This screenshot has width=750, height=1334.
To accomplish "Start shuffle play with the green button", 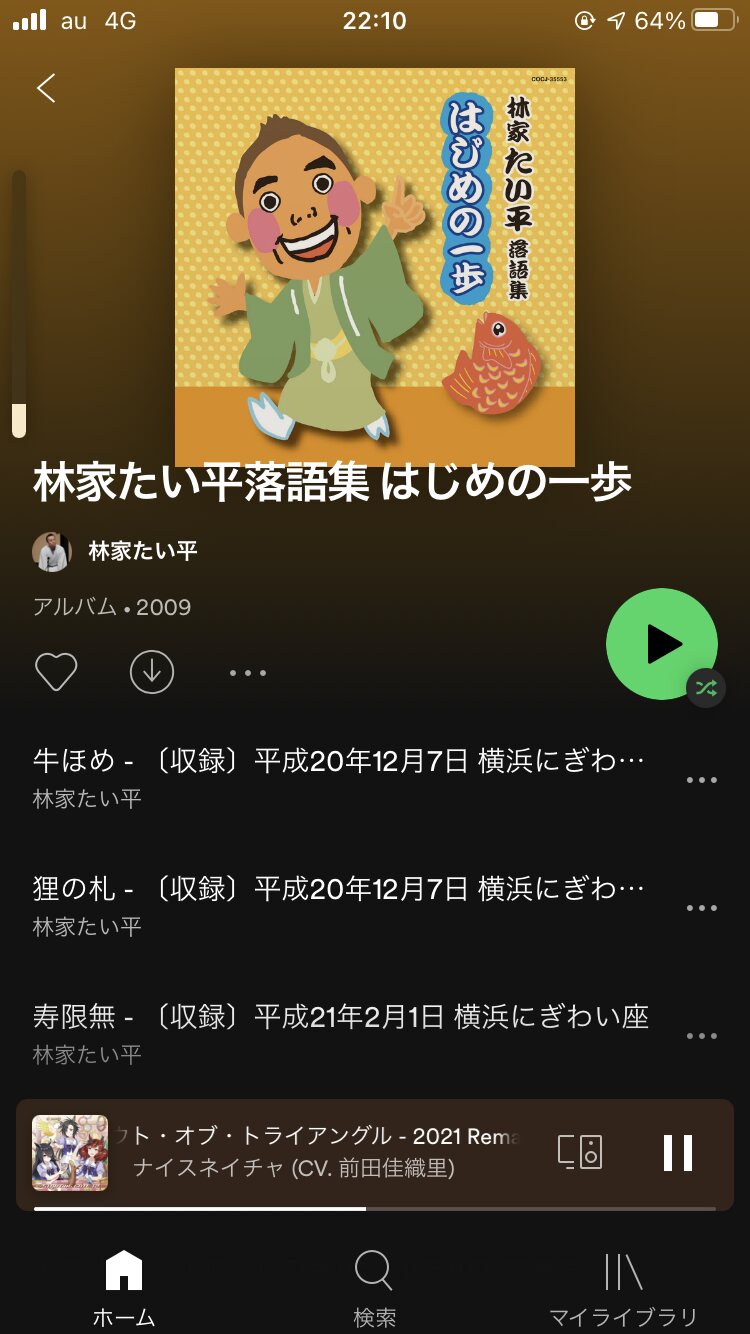I will pos(662,644).
